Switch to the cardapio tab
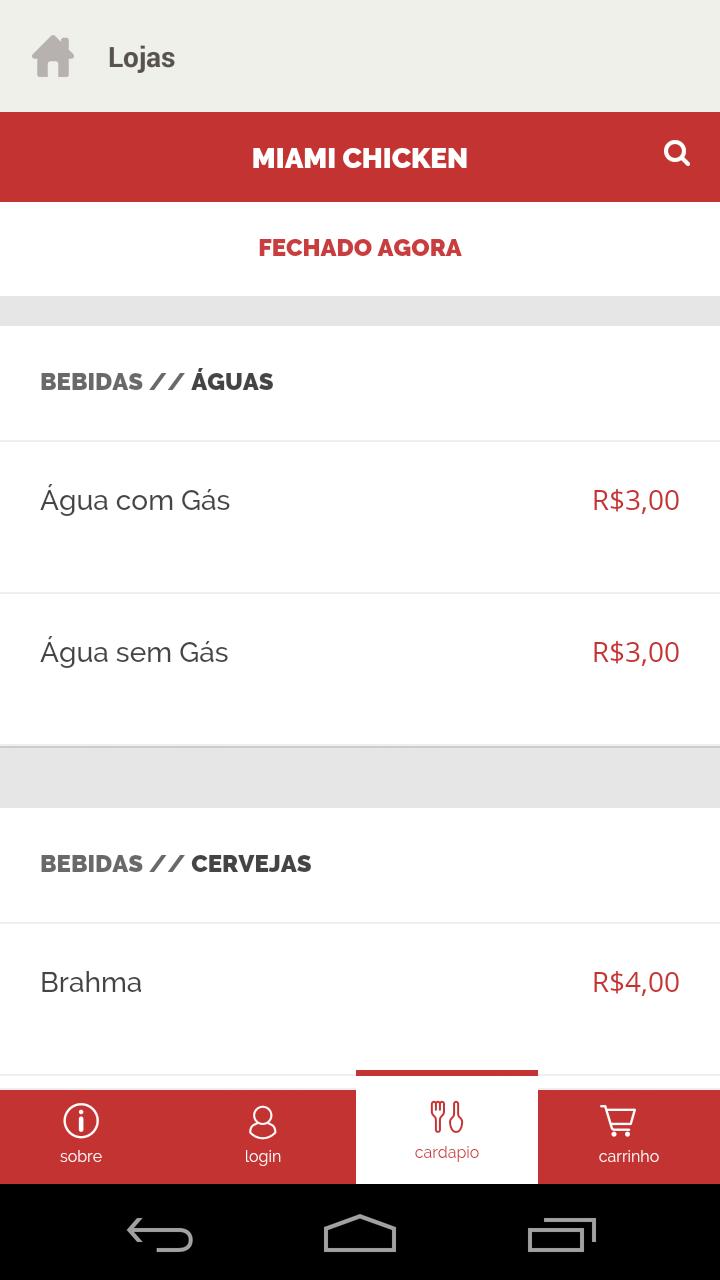 [x=447, y=1129]
